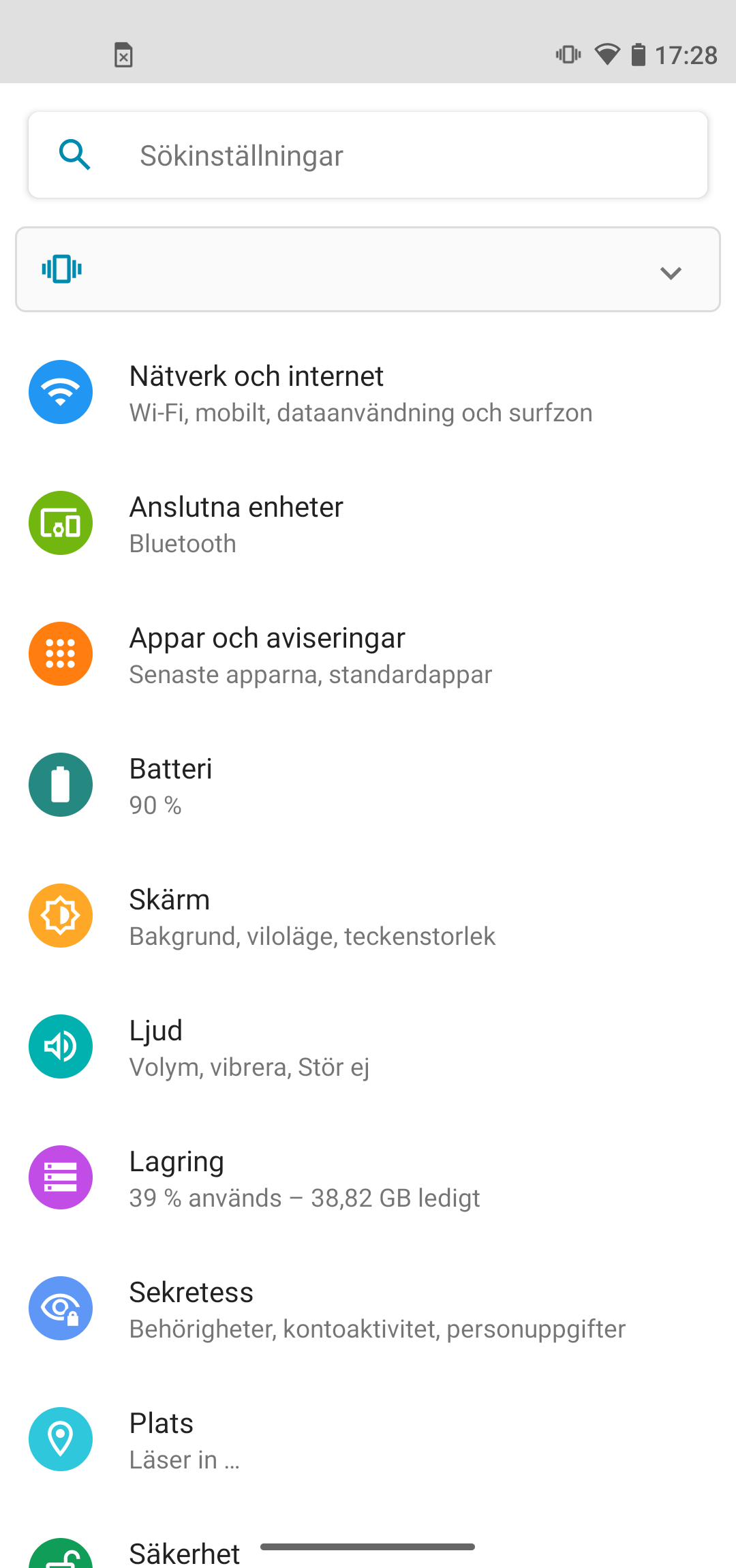This screenshot has width=736, height=1568.
Task: Tap the Sökinställningar search field
Action: pos(368,155)
